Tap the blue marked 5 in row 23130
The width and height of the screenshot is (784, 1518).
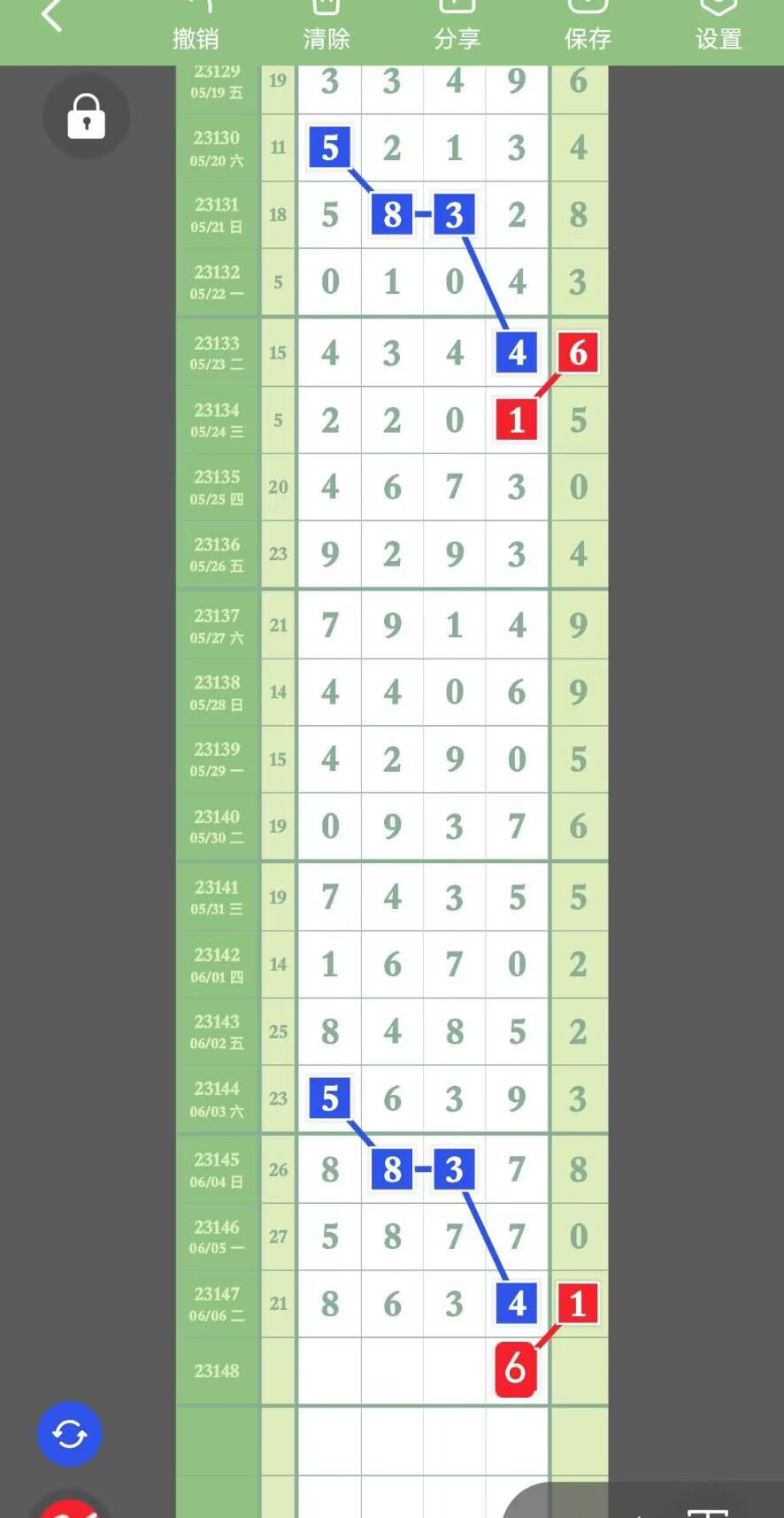pyautogui.click(x=329, y=149)
